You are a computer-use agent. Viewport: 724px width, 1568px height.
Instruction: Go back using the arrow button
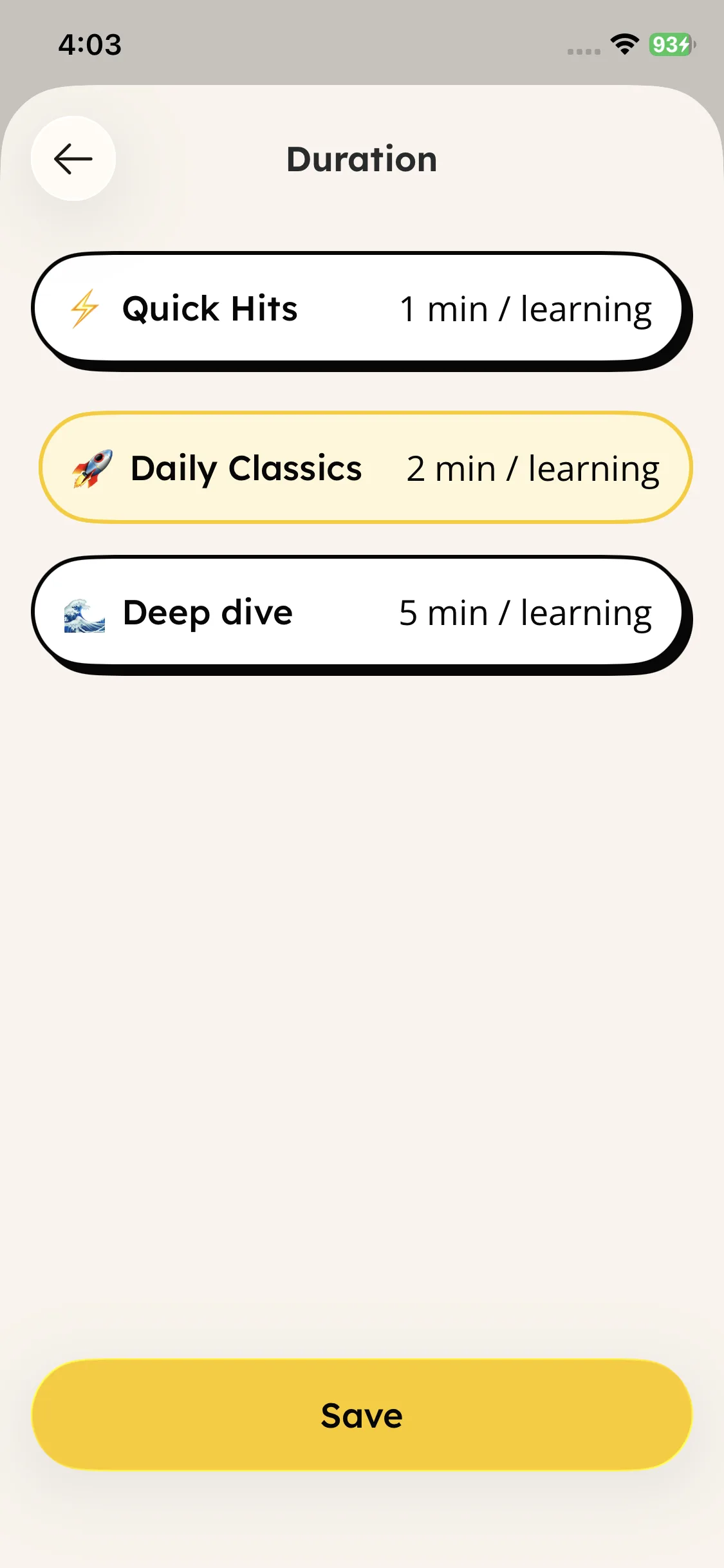click(73, 159)
